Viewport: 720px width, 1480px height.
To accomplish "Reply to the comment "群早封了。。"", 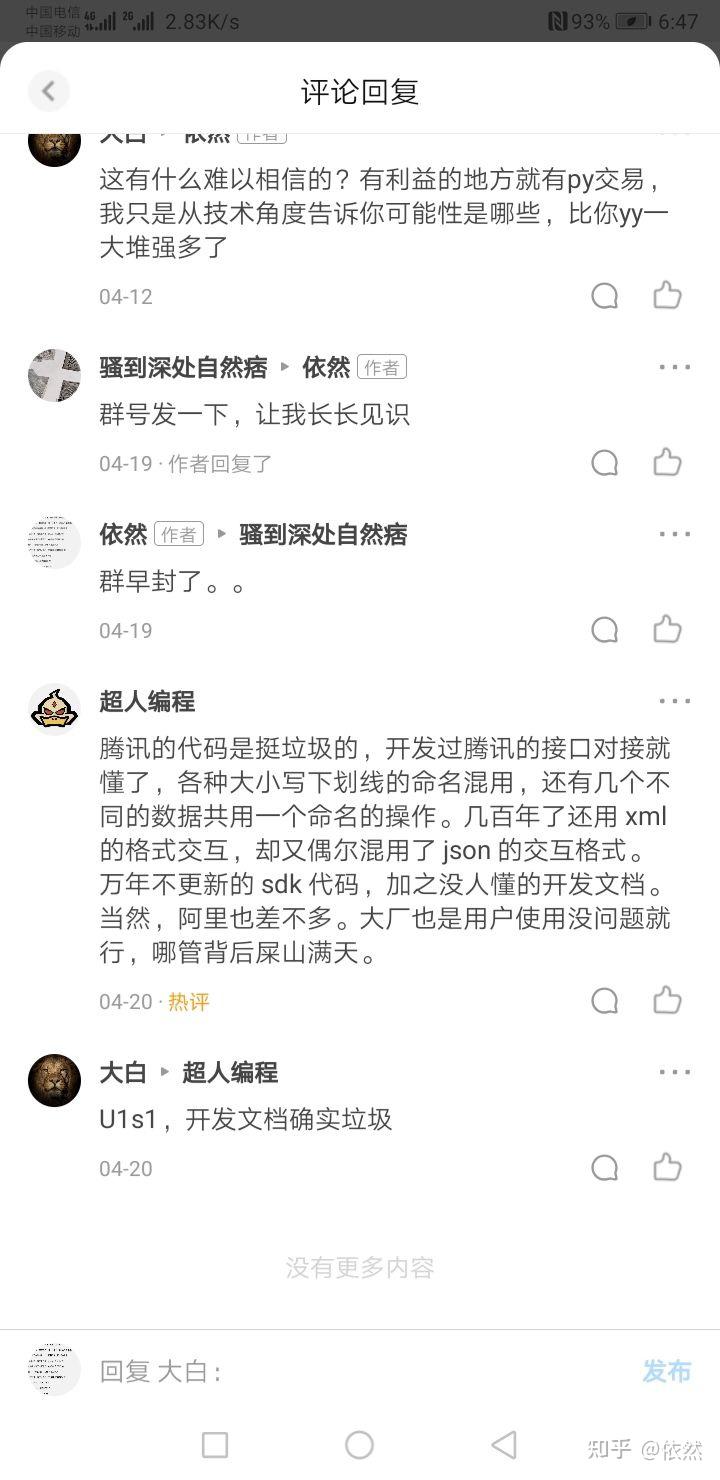I will pos(605,630).
